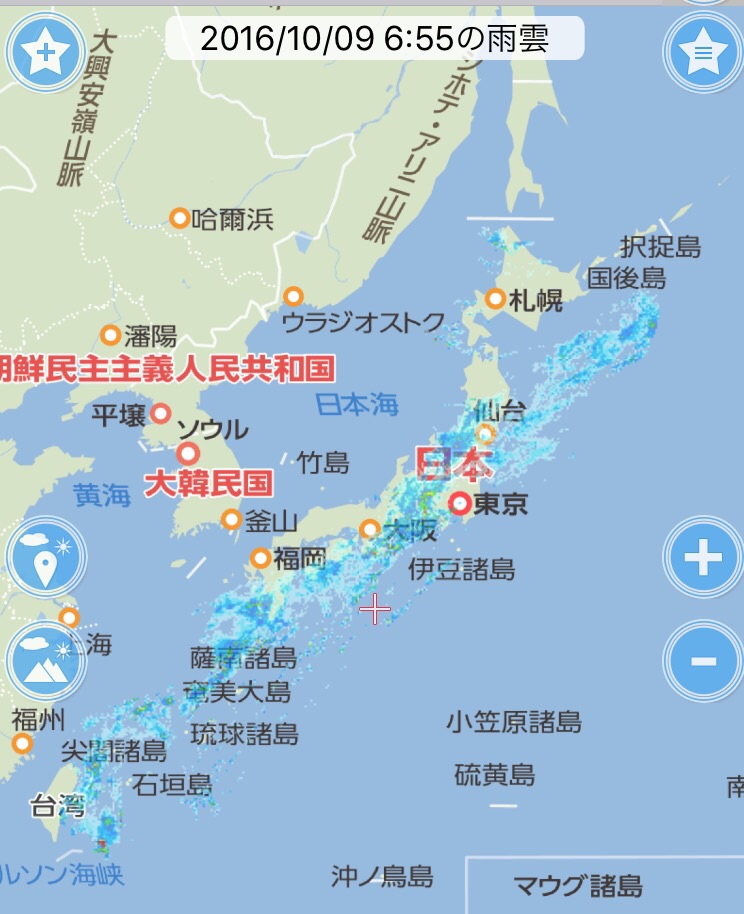Open the favorites list menu
This screenshot has width=744, height=914.
(703, 52)
